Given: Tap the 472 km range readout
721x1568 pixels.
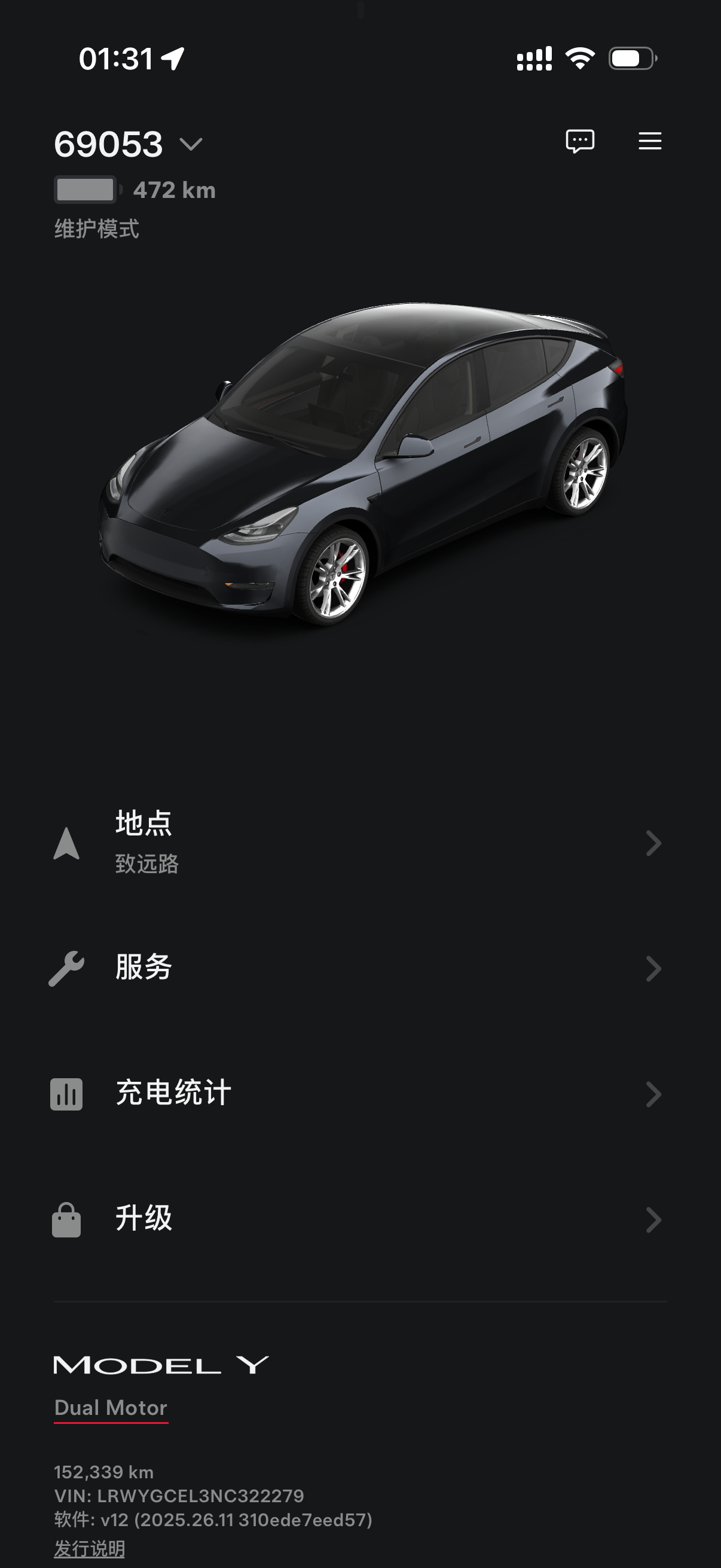Looking at the screenshot, I should [x=173, y=190].
